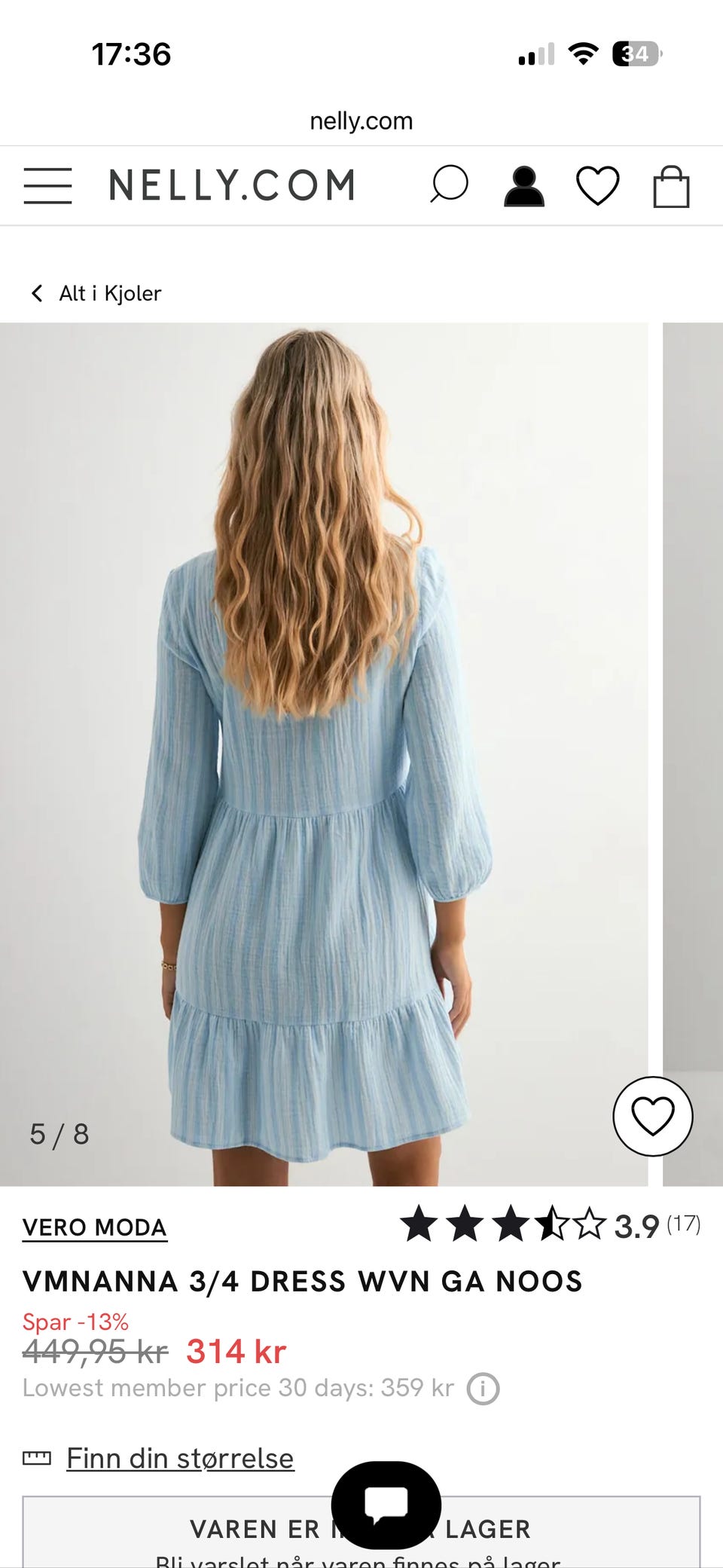Open the hamburger menu
The image size is (723, 1568).
tap(47, 186)
